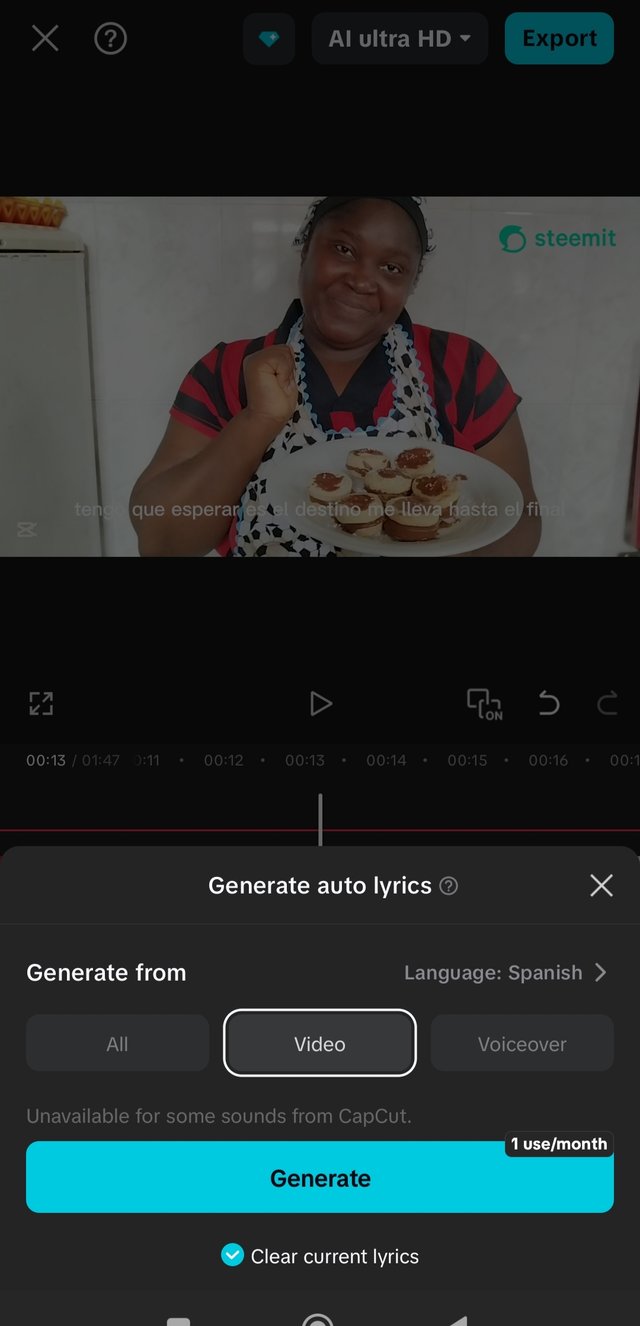Screen dimensions: 640x1326
Task: Export the video
Action: [559, 39]
